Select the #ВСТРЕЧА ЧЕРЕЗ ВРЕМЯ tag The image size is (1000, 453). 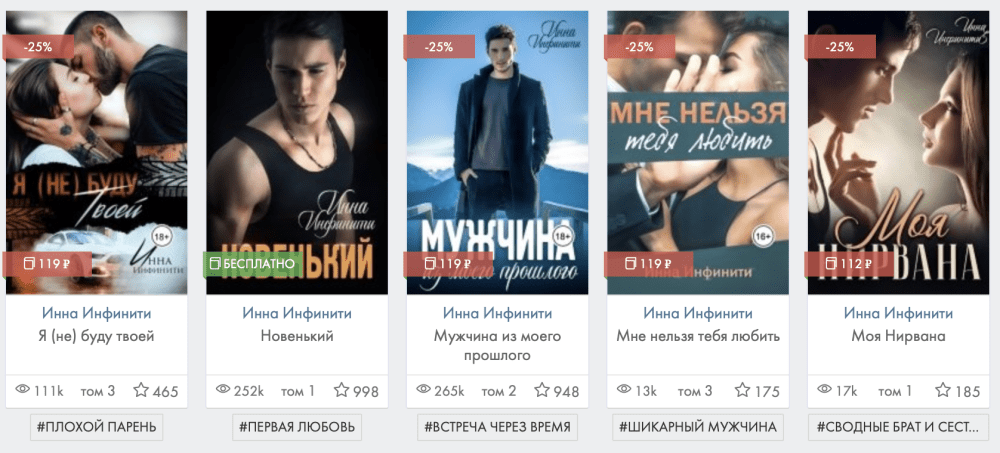(497, 427)
